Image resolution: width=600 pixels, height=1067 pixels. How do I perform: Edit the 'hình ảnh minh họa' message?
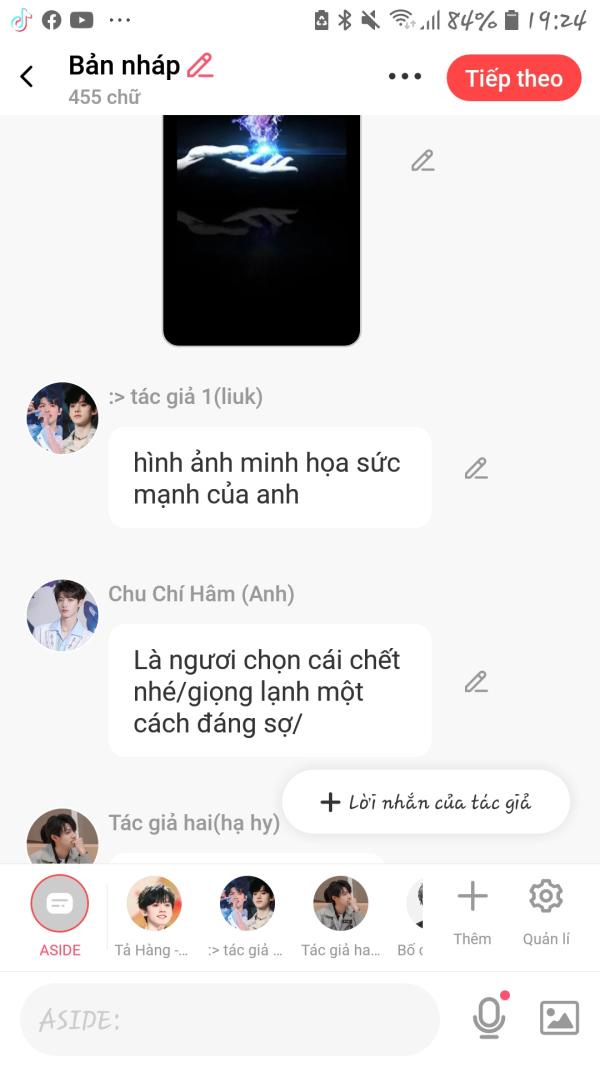click(476, 469)
